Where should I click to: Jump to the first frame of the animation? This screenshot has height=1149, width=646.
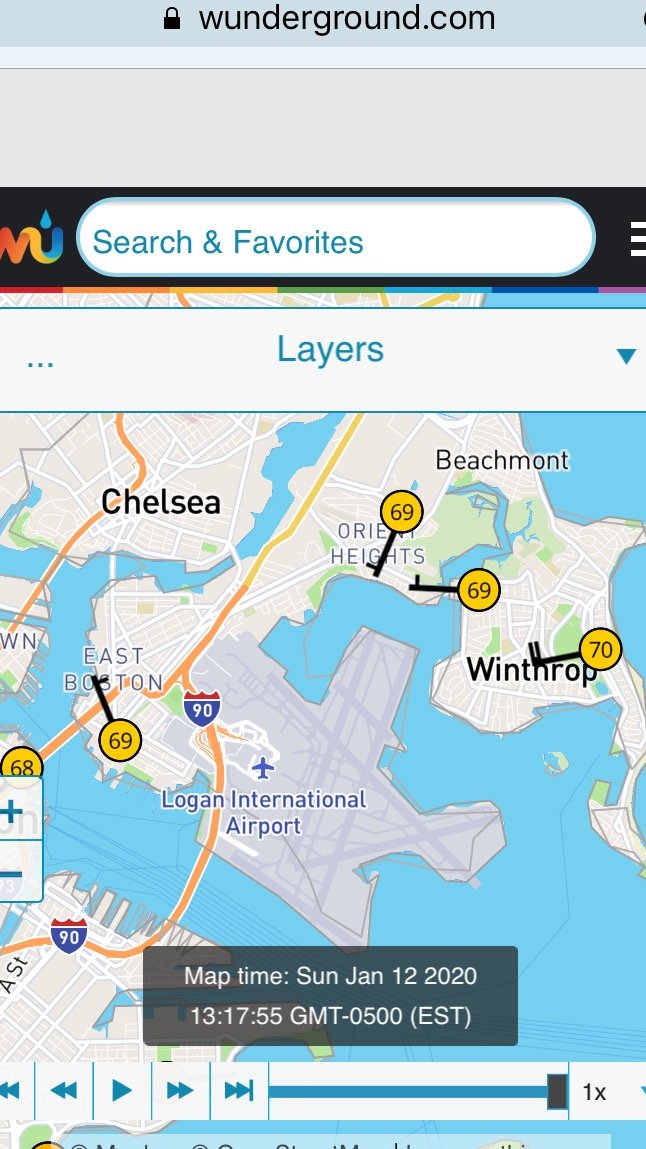tap(11, 1090)
